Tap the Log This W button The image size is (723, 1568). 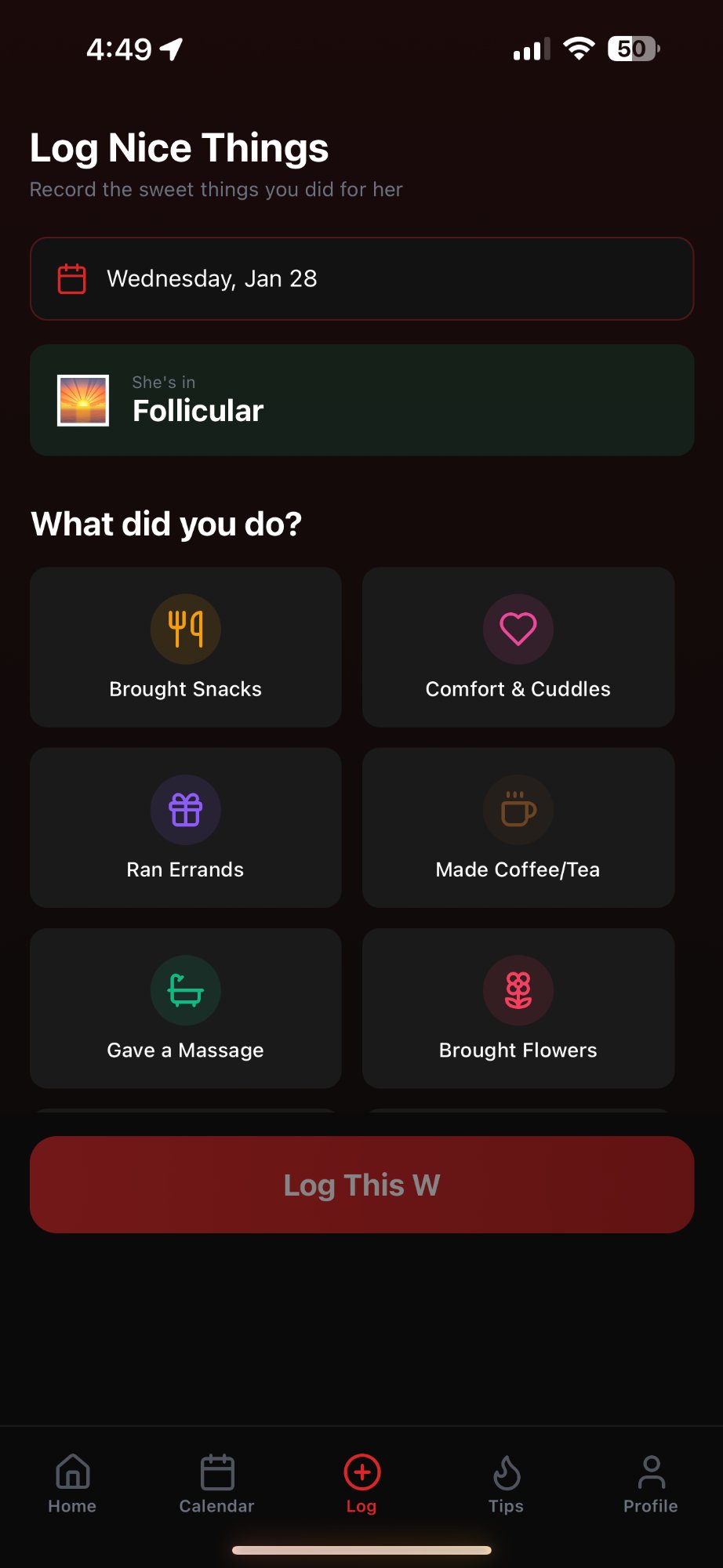coord(361,1185)
